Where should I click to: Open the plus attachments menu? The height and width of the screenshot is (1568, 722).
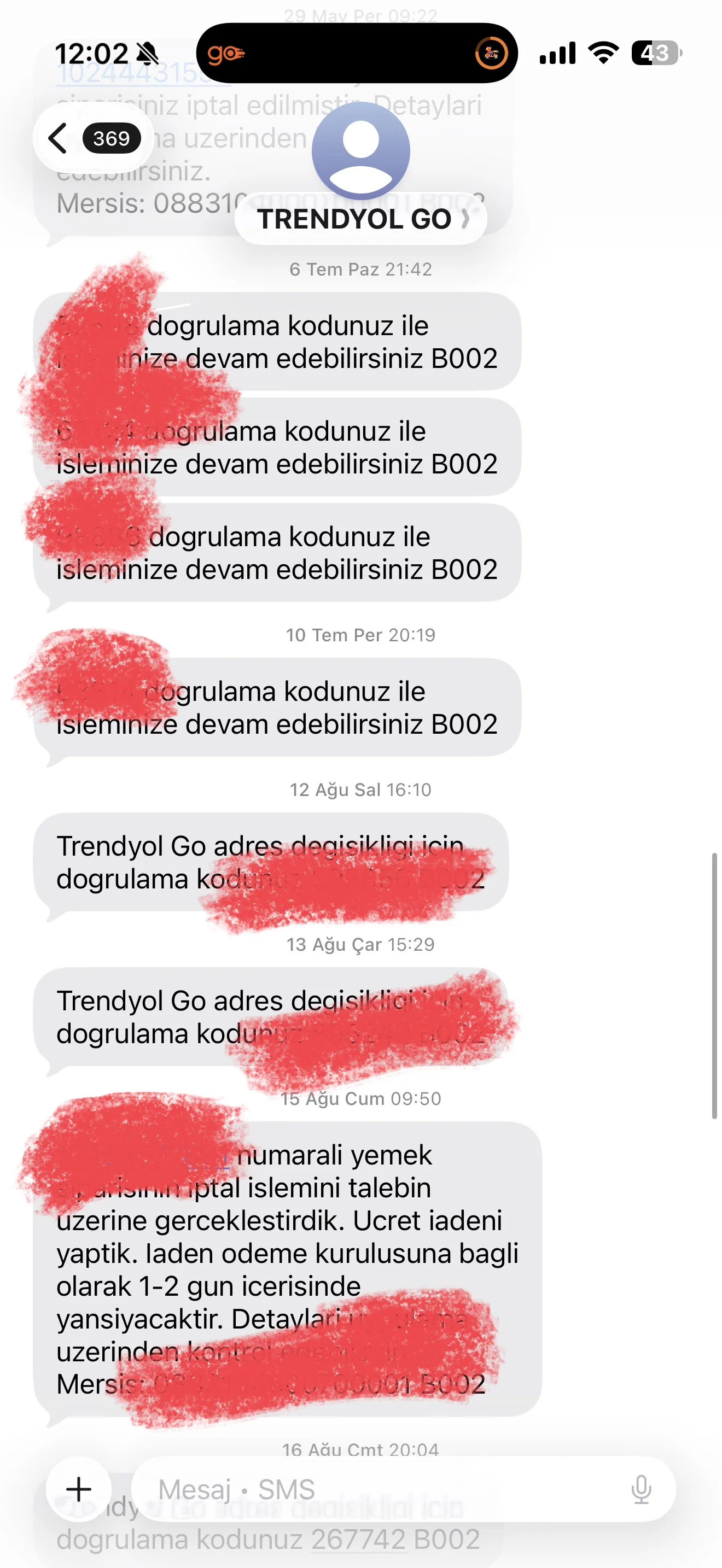79,1489
